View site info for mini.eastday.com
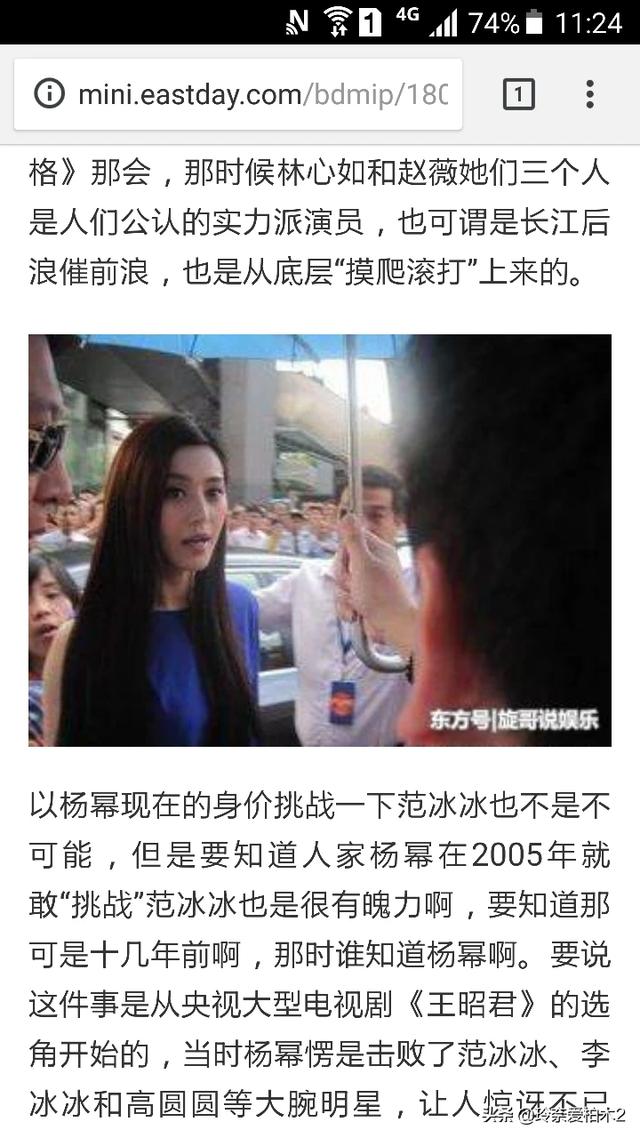The width and height of the screenshot is (640, 1138). (49, 94)
